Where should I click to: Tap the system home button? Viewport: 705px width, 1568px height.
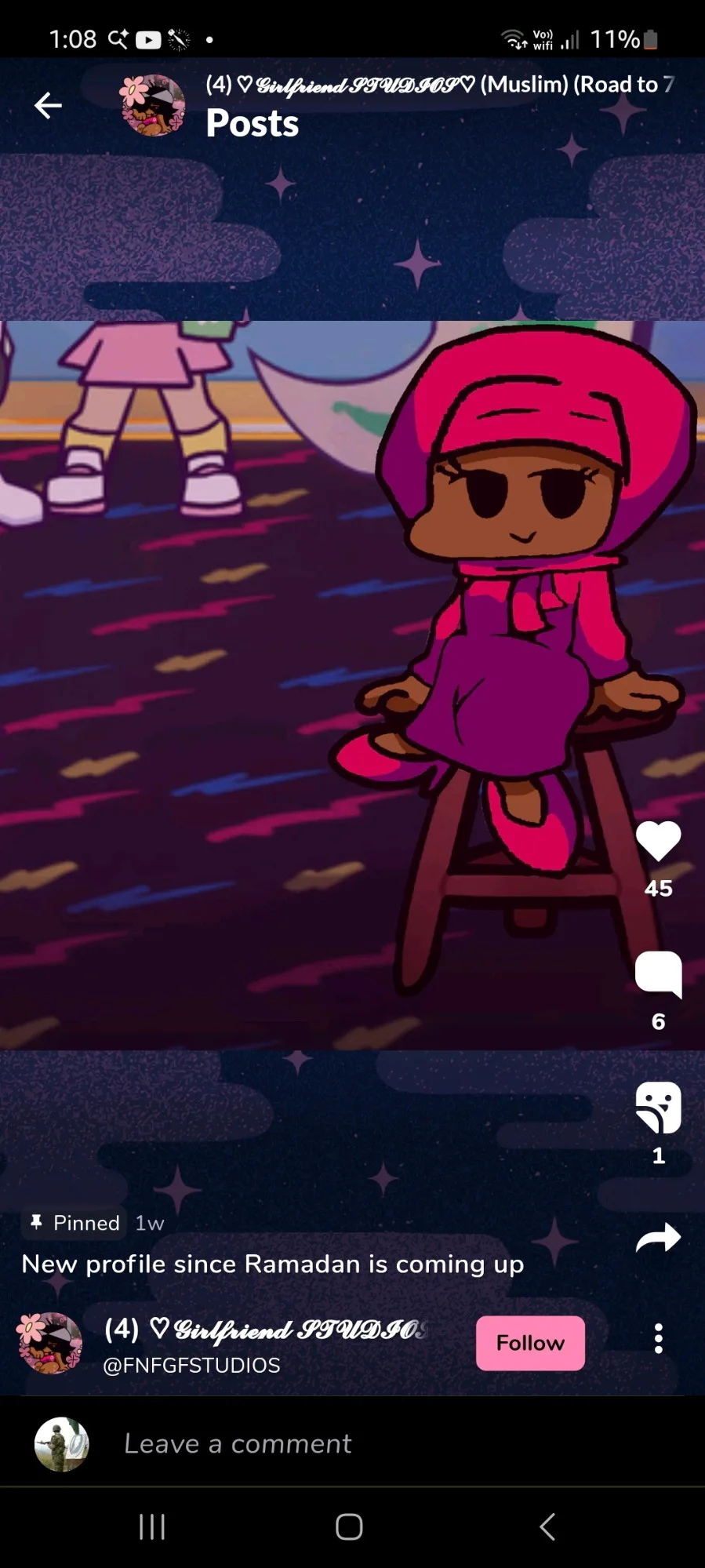(x=349, y=1526)
